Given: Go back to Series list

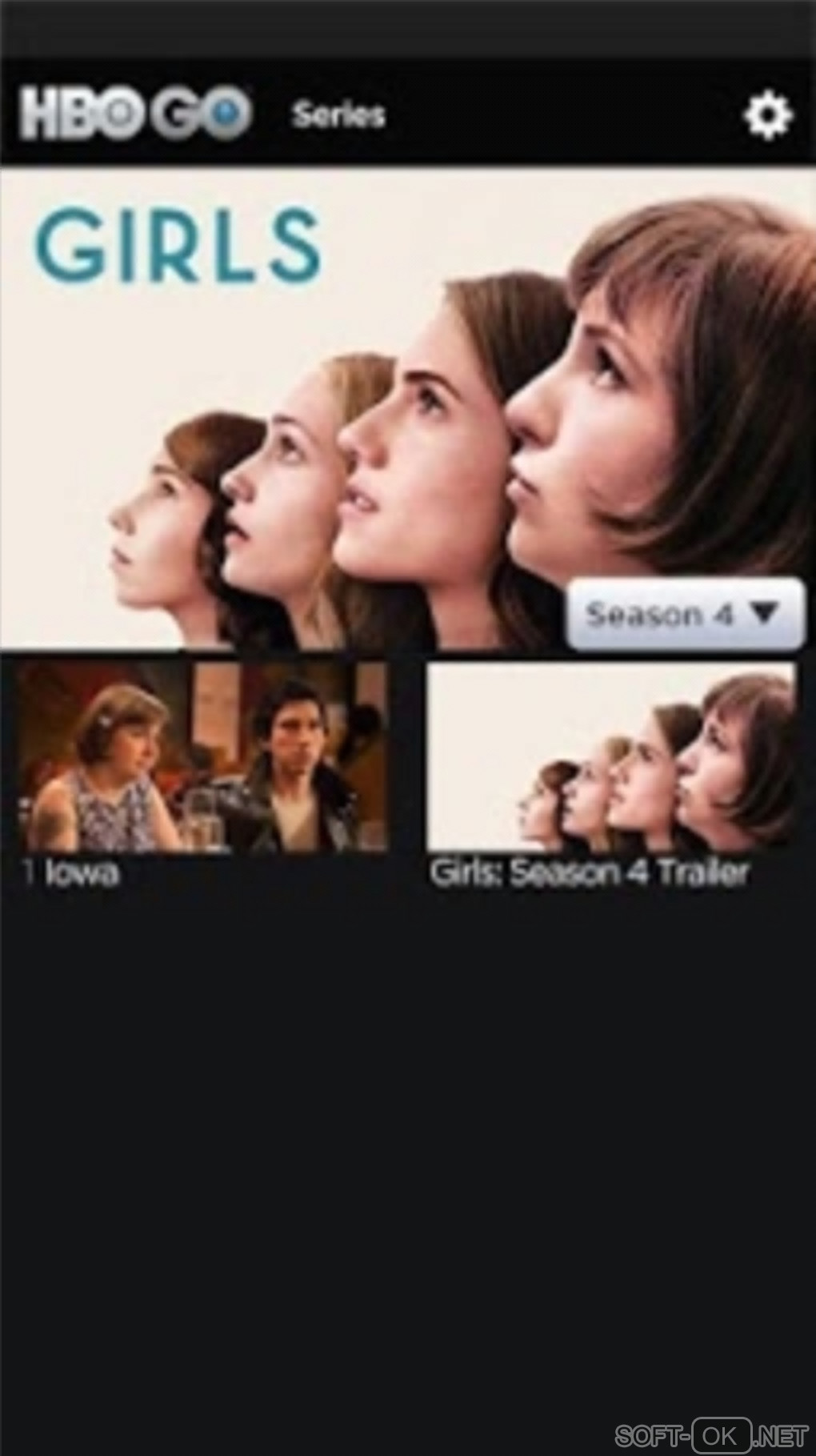Looking at the screenshot, I should [338, 115].
